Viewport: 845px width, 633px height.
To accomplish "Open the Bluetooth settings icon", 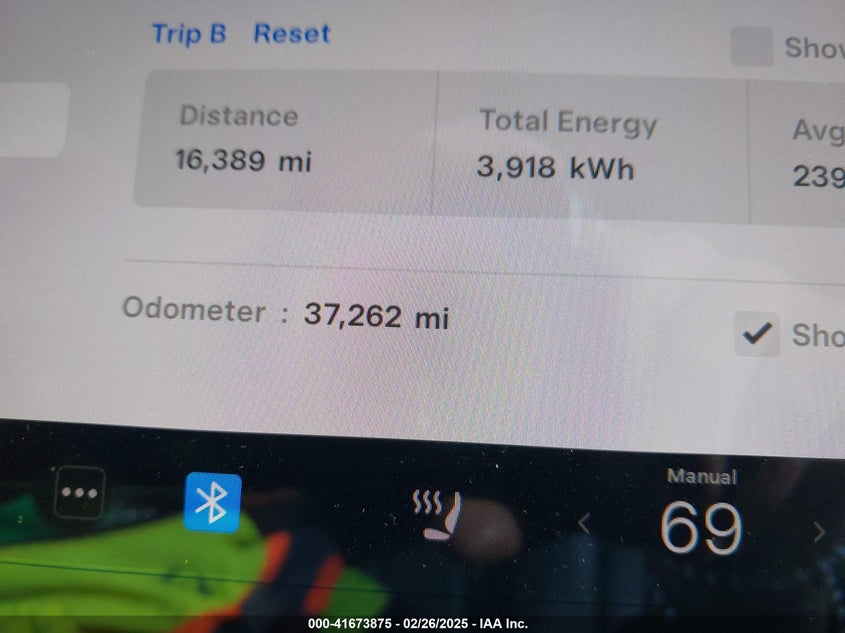I will point(212,502).
